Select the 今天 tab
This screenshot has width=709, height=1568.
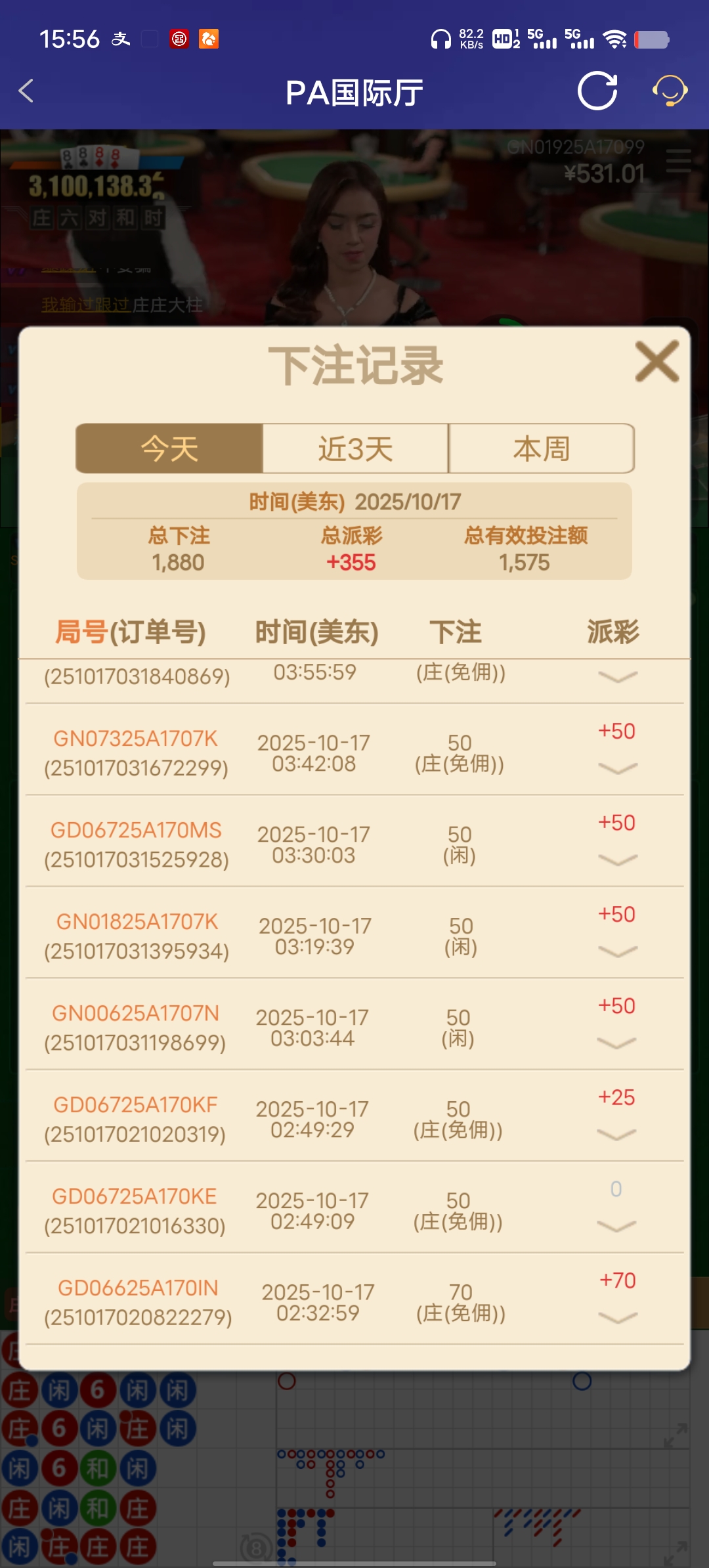(x=169, y=449)
